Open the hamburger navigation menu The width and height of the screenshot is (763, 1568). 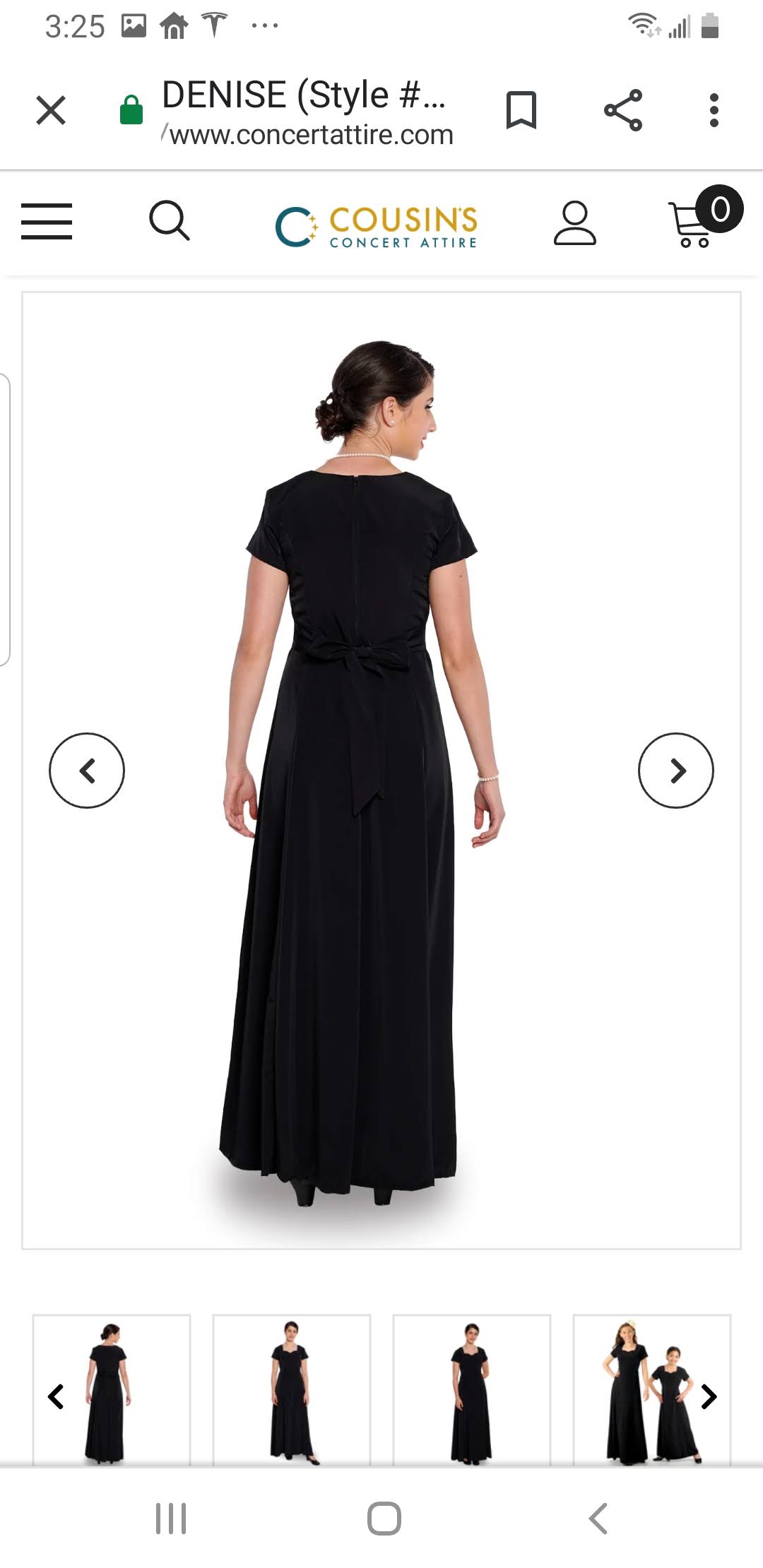coord(47,222)
